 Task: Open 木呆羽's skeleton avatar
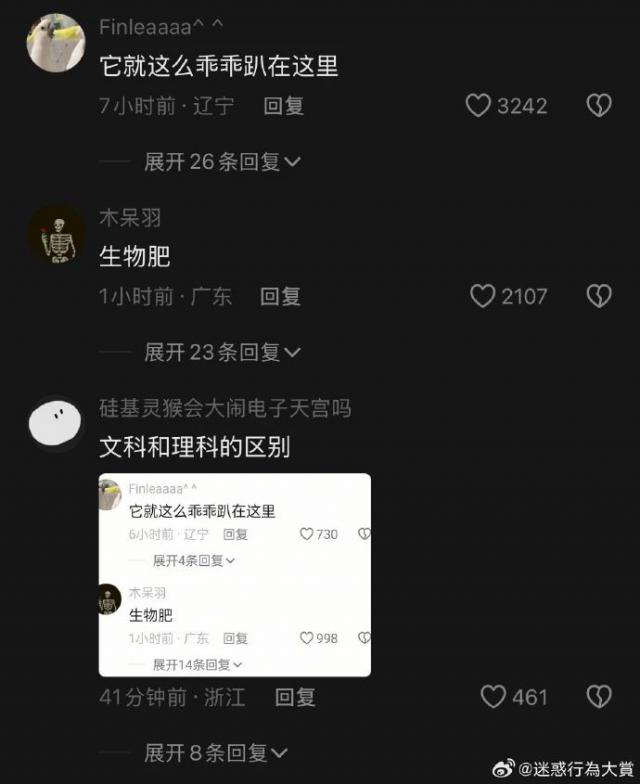(55, 234)
